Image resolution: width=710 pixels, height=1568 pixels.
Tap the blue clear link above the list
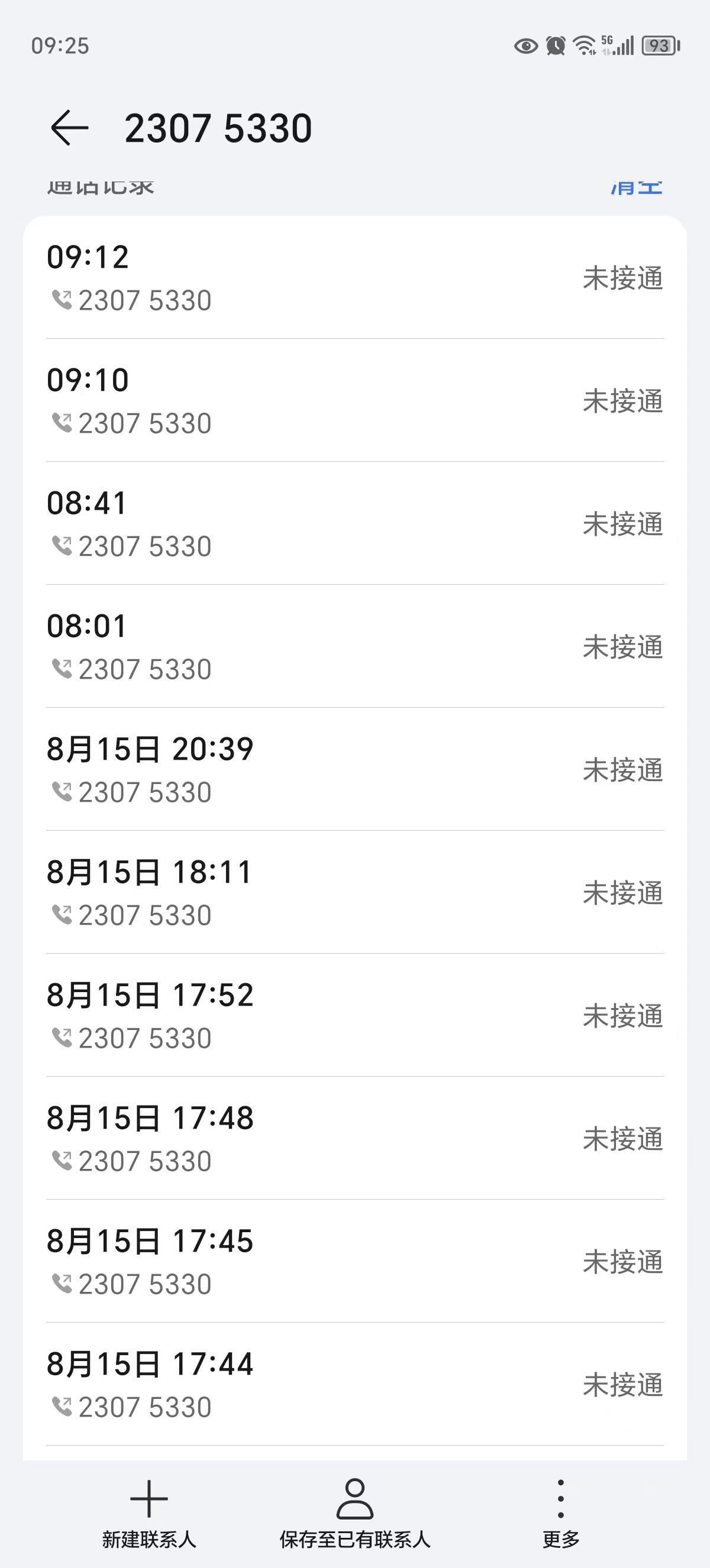click(x=636, y=188)
